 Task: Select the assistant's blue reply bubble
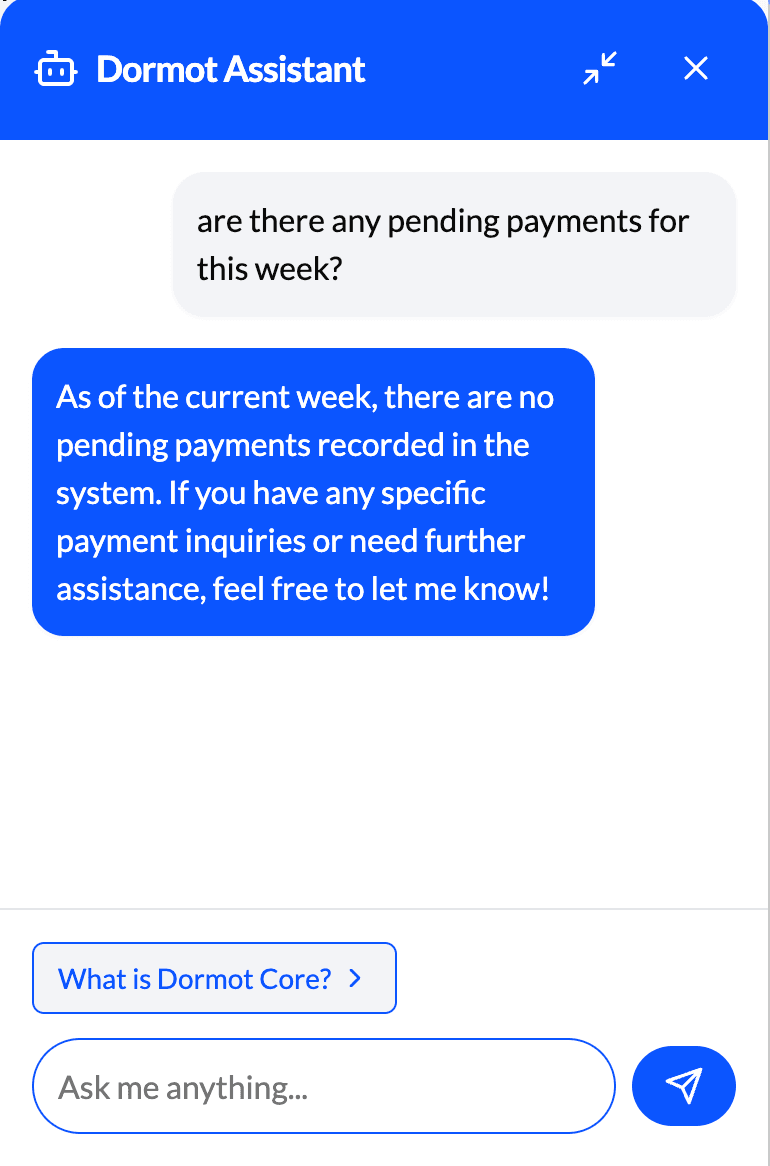pos(313,492)
